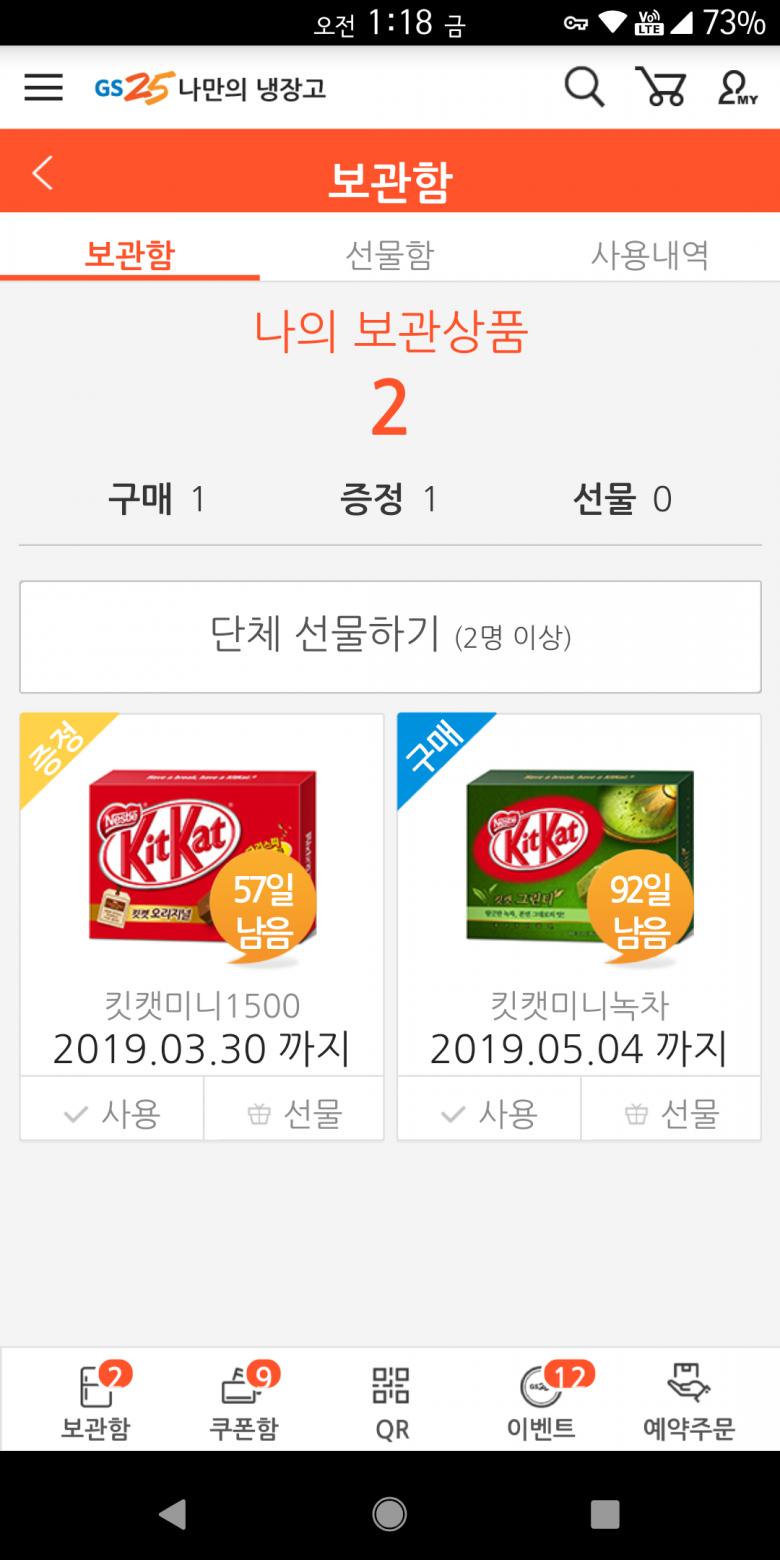Screen dimensions: 780x1560
Task: Open the hamburger menu
Action: coord(43,88)
